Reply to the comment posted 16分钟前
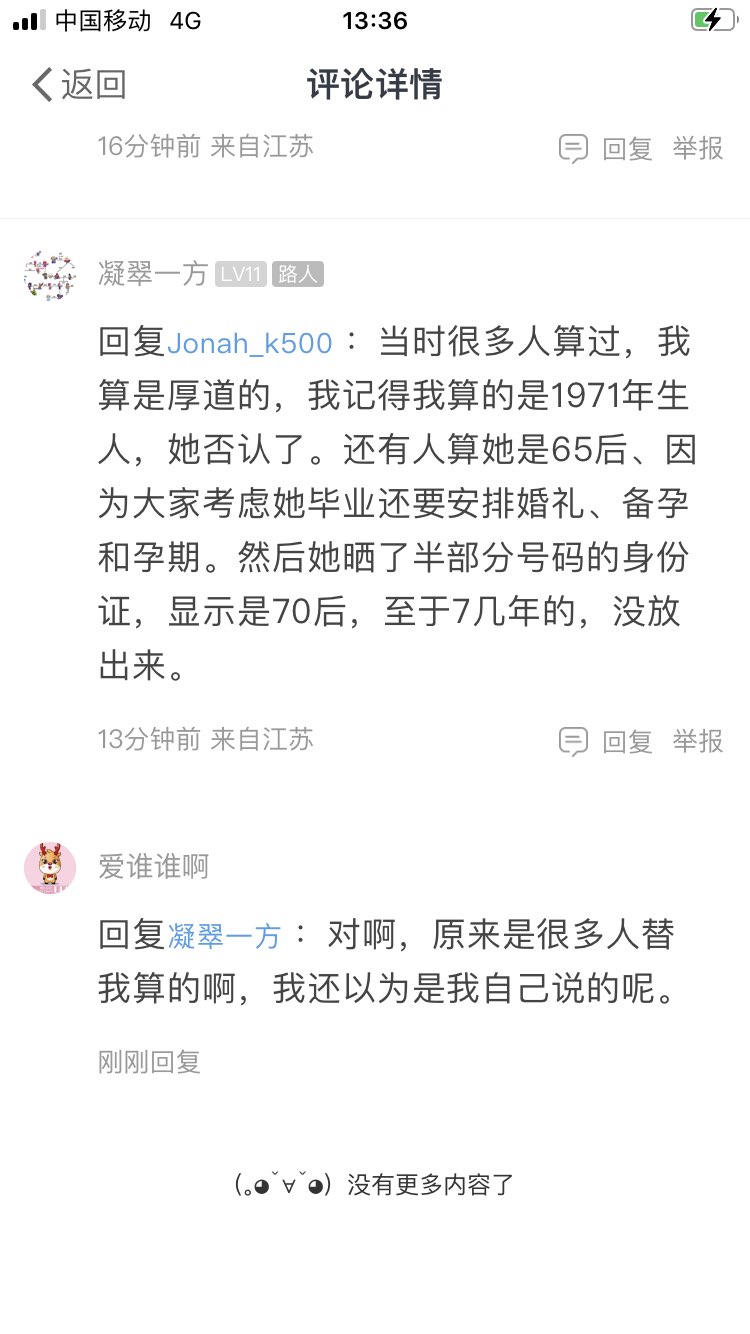The image size is (750, 1334). (x=606, y=149)
